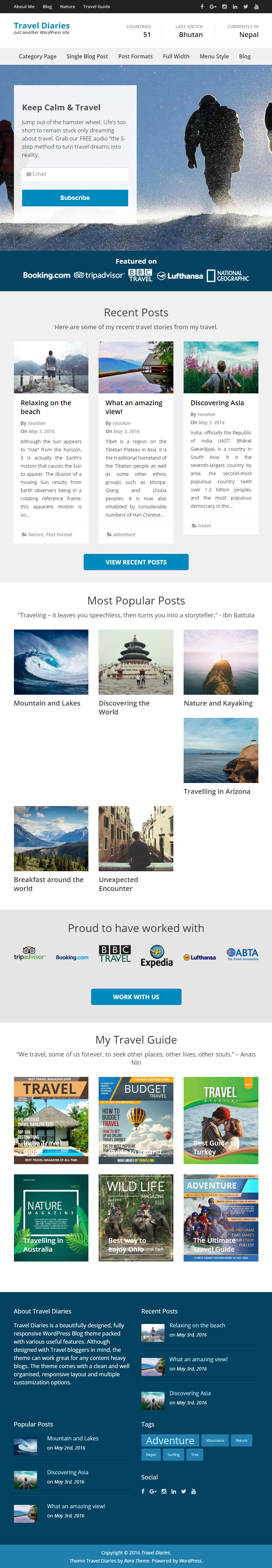
Task: Hit the Subscribe button
Action: [x=75, y=198]
